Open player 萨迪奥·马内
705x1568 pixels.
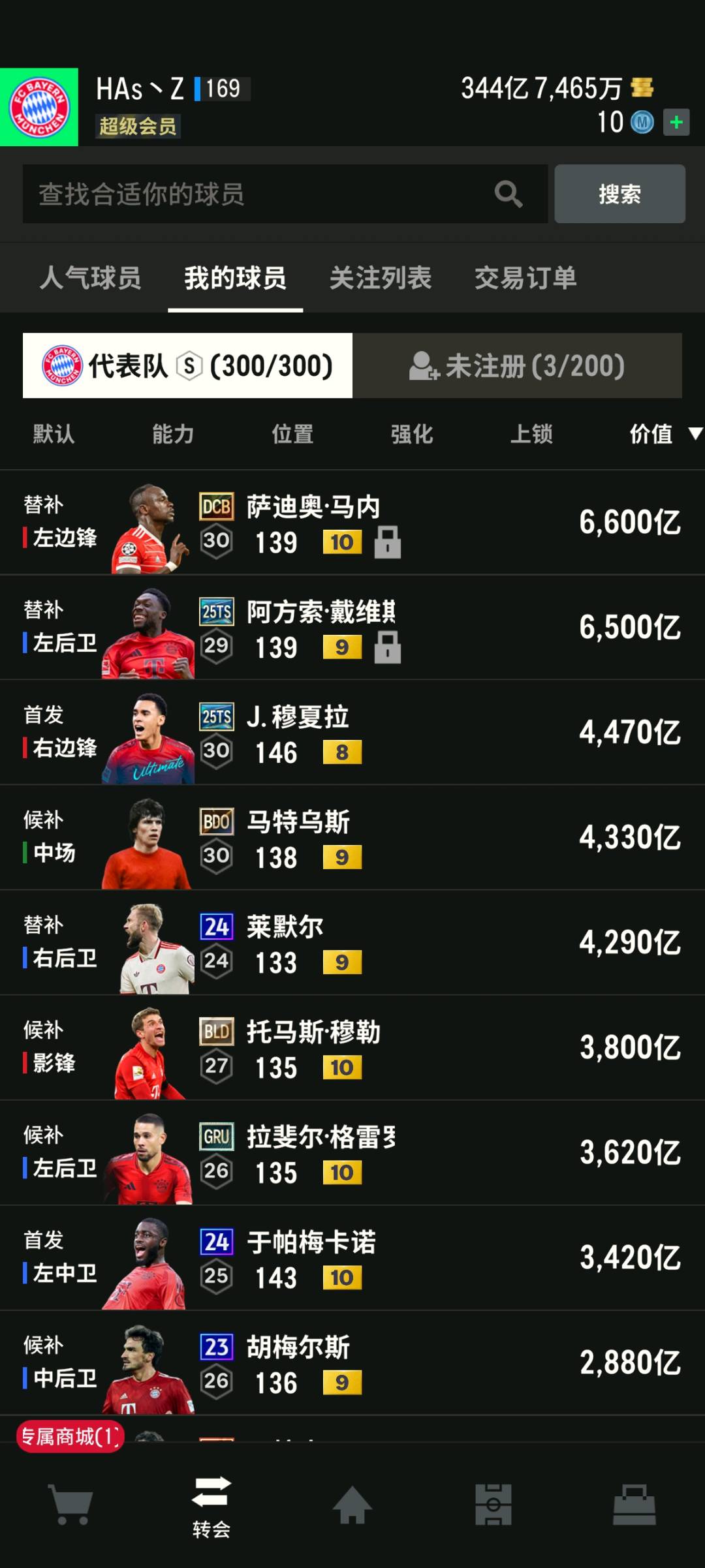coord(352,523)
